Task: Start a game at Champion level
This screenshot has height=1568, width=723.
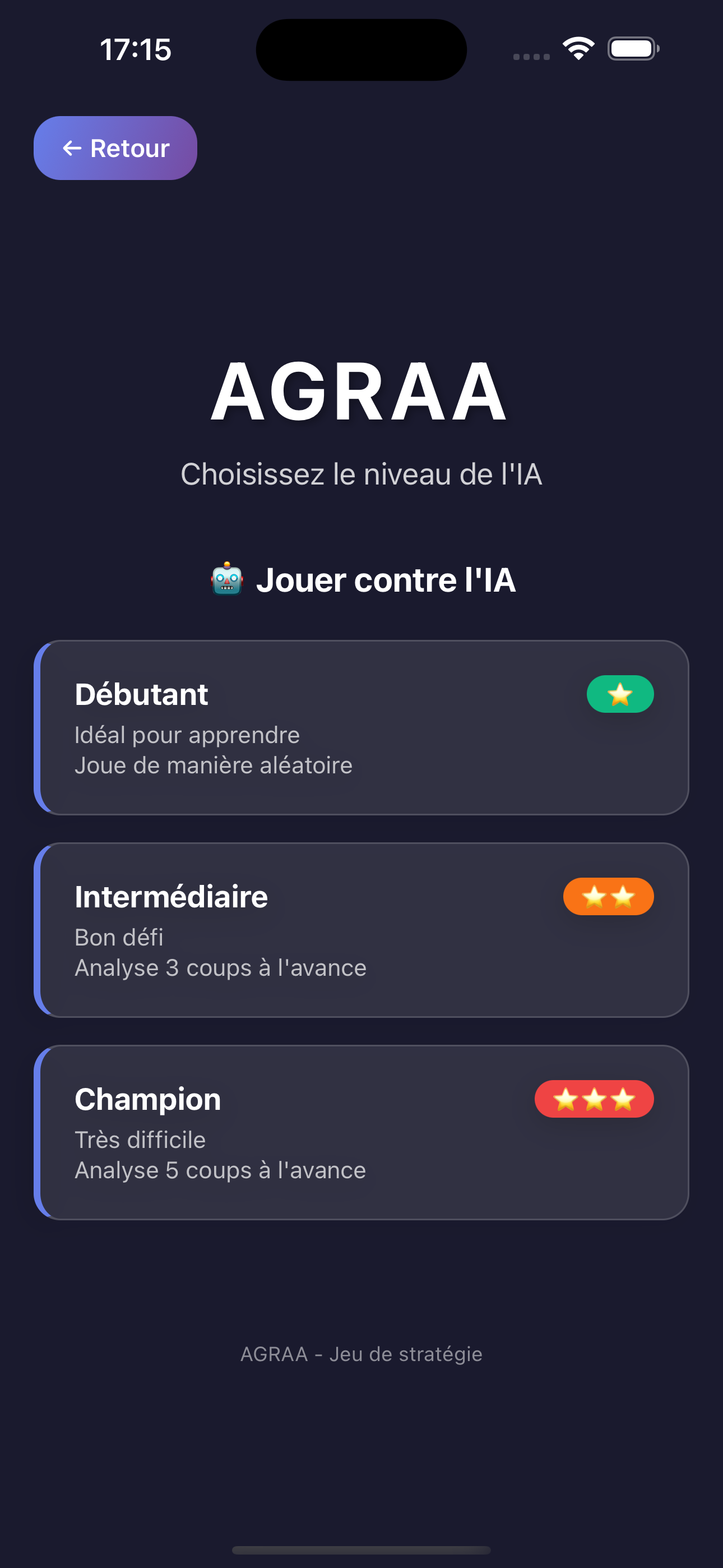Action: click(x=361, y=1132)
